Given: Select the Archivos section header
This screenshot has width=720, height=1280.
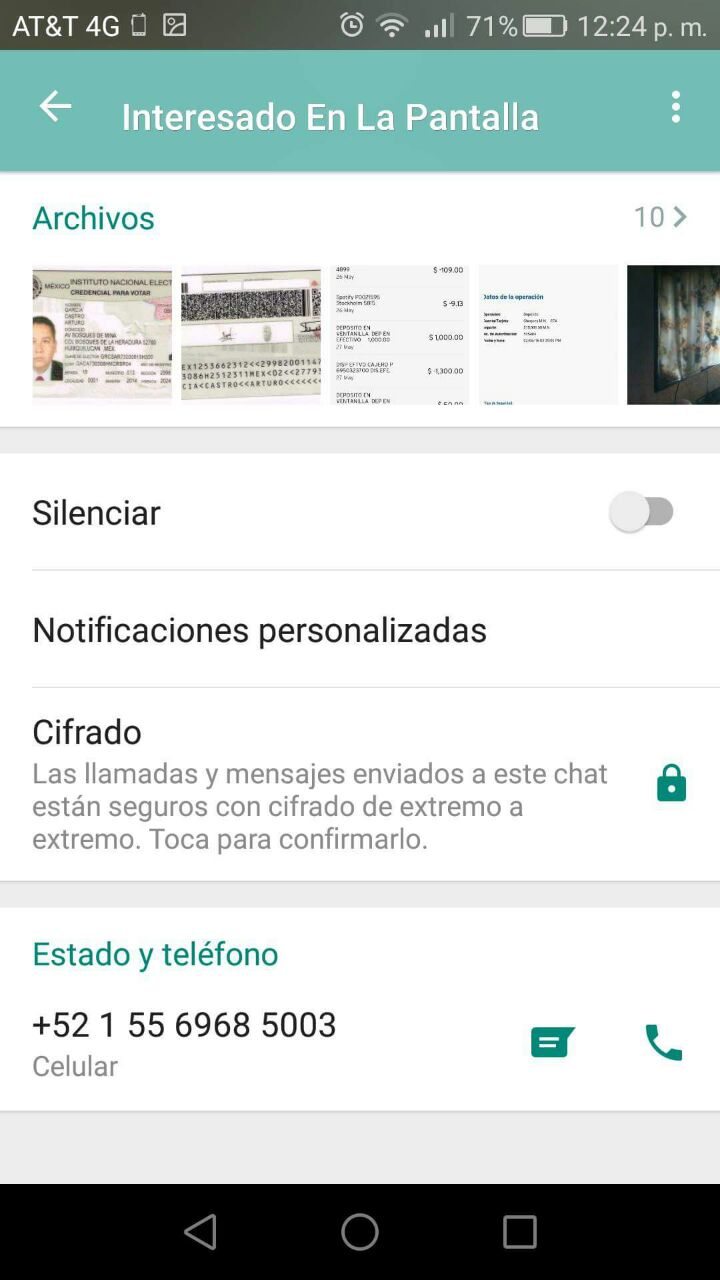Looking at the screenshot, I should (x=93, y=217).
